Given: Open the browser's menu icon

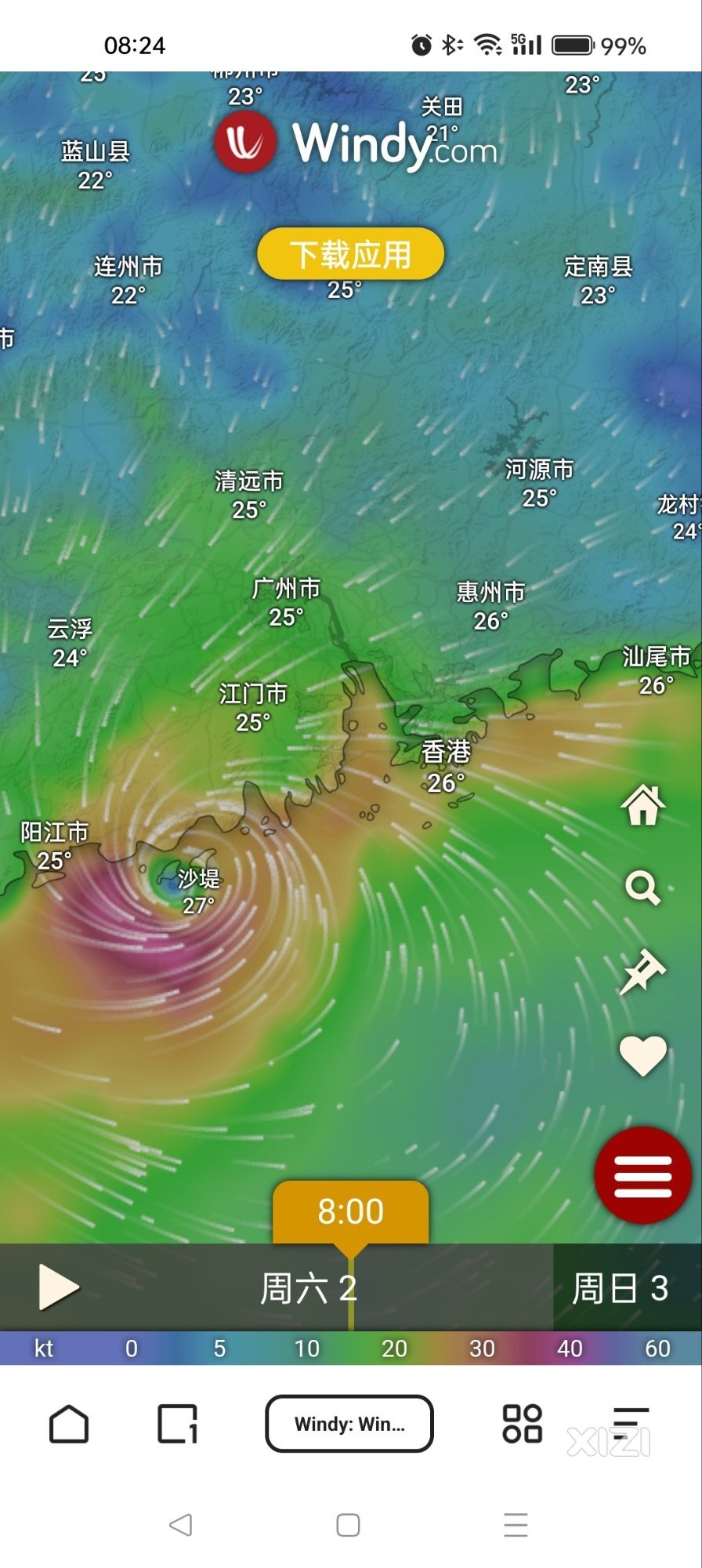Looking at the screenshot, I should pyautogui.click(x=630, y=1424).
